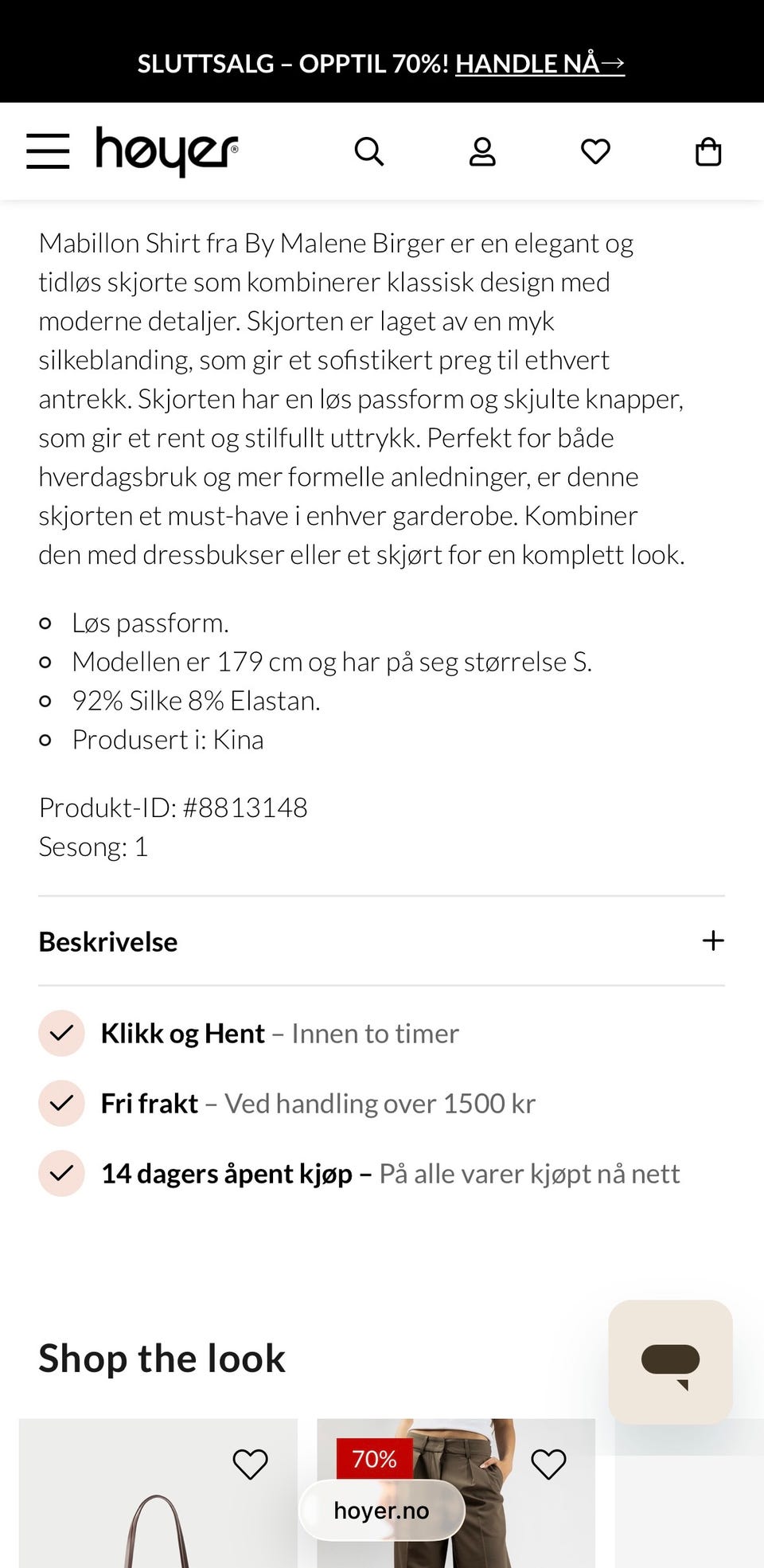Image resolution: width=764 pixels, height=1568 pixels.
Task: Click the checkmark icon next to Fri frakt
Action: coord(61,1103)
